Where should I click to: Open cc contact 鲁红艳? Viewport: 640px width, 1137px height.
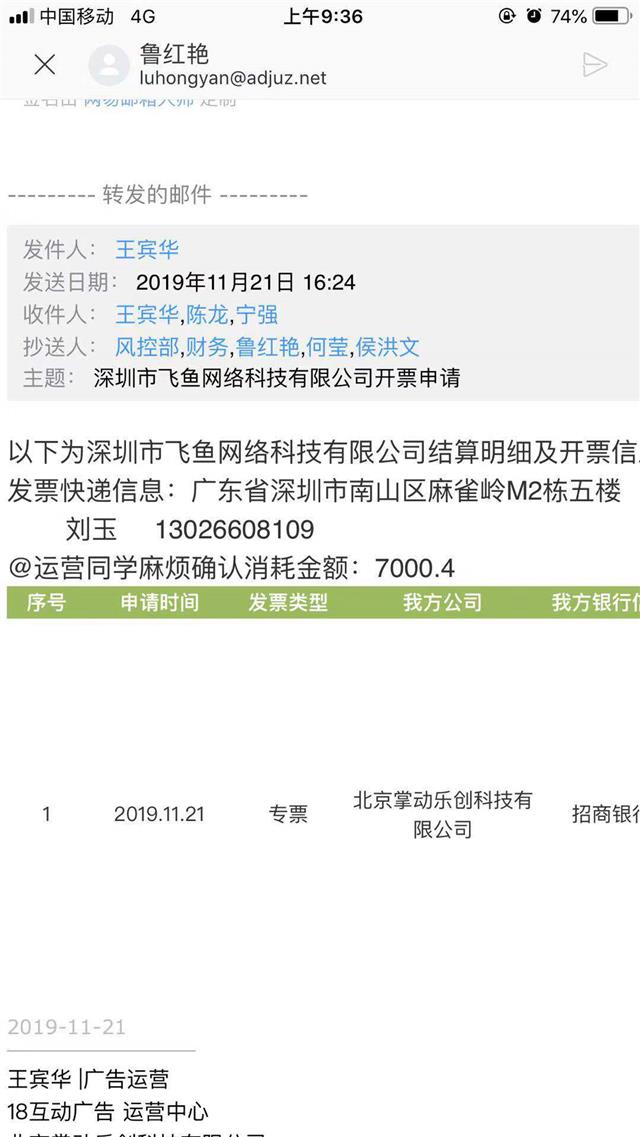[x=267, y=347]
